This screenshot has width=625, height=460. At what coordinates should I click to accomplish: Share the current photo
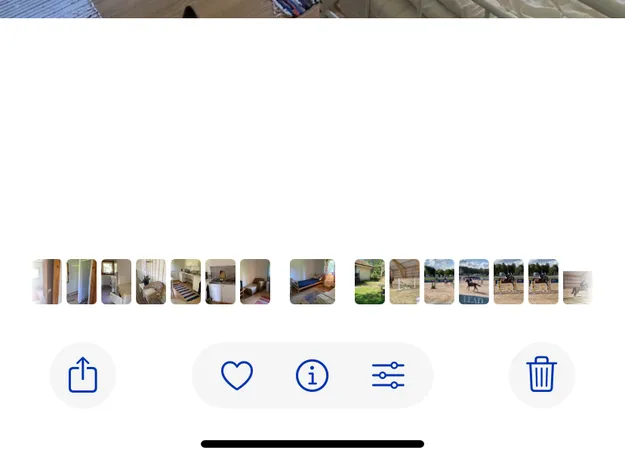click(83, 376)
